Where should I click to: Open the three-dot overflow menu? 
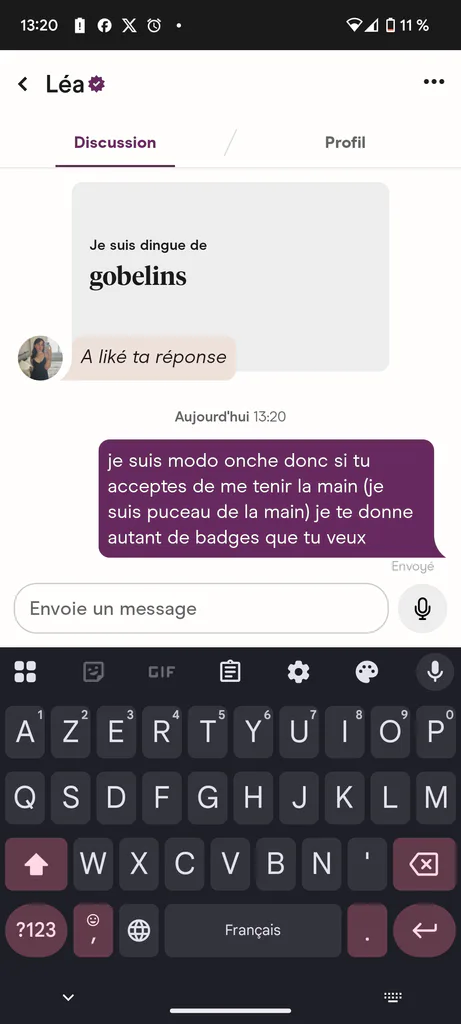point(434,82)
